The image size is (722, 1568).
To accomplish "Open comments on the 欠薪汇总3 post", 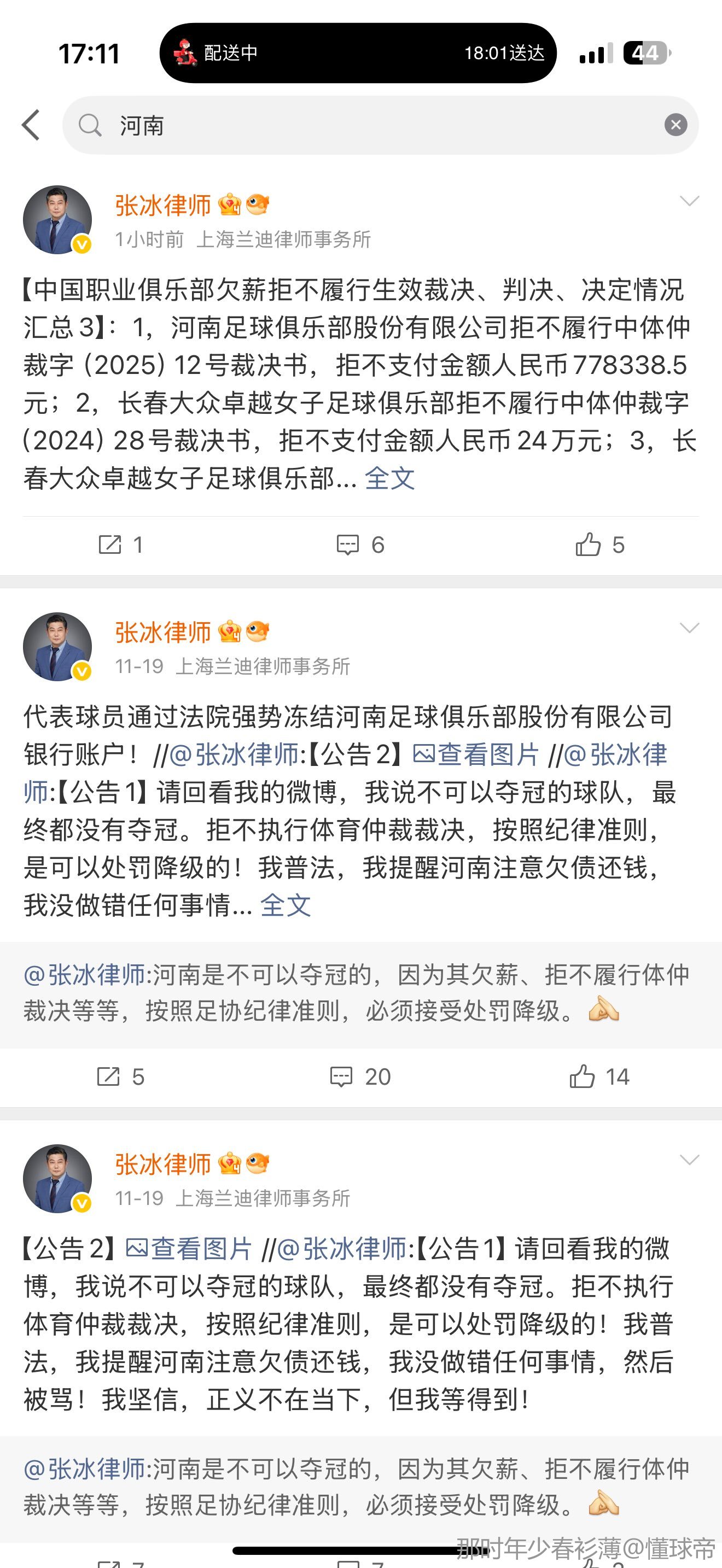I will (360, 545).
